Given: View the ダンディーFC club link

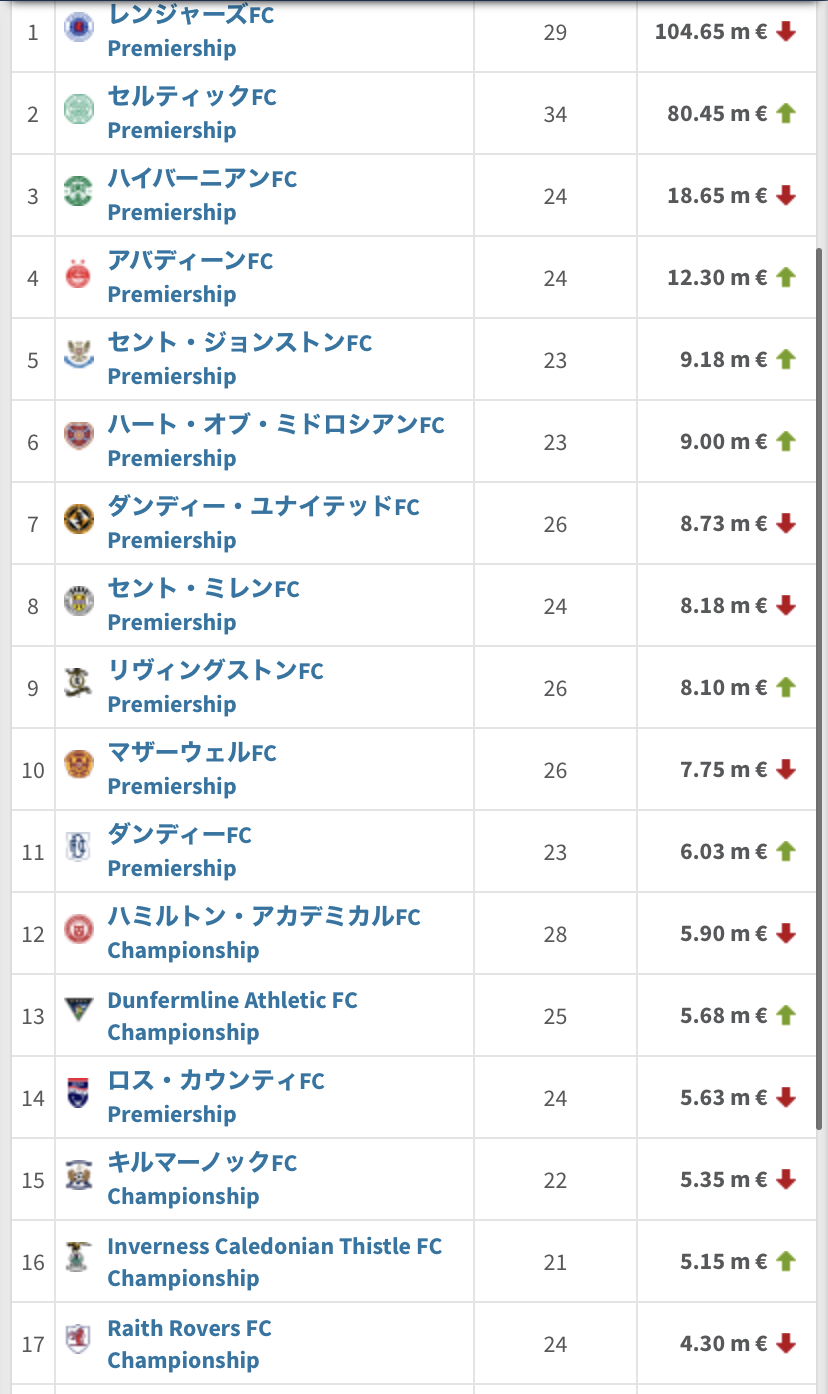Looking at the screenshot, I should (180, 834).
